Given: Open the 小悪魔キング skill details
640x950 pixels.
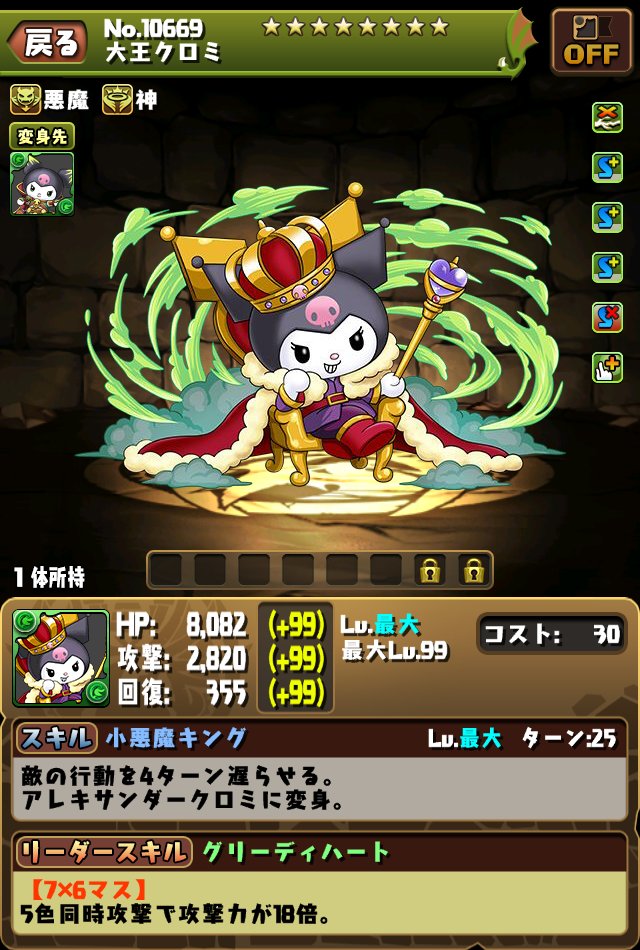Looking at the screenshot, I should pyautogui.click(x=176, y=738).
